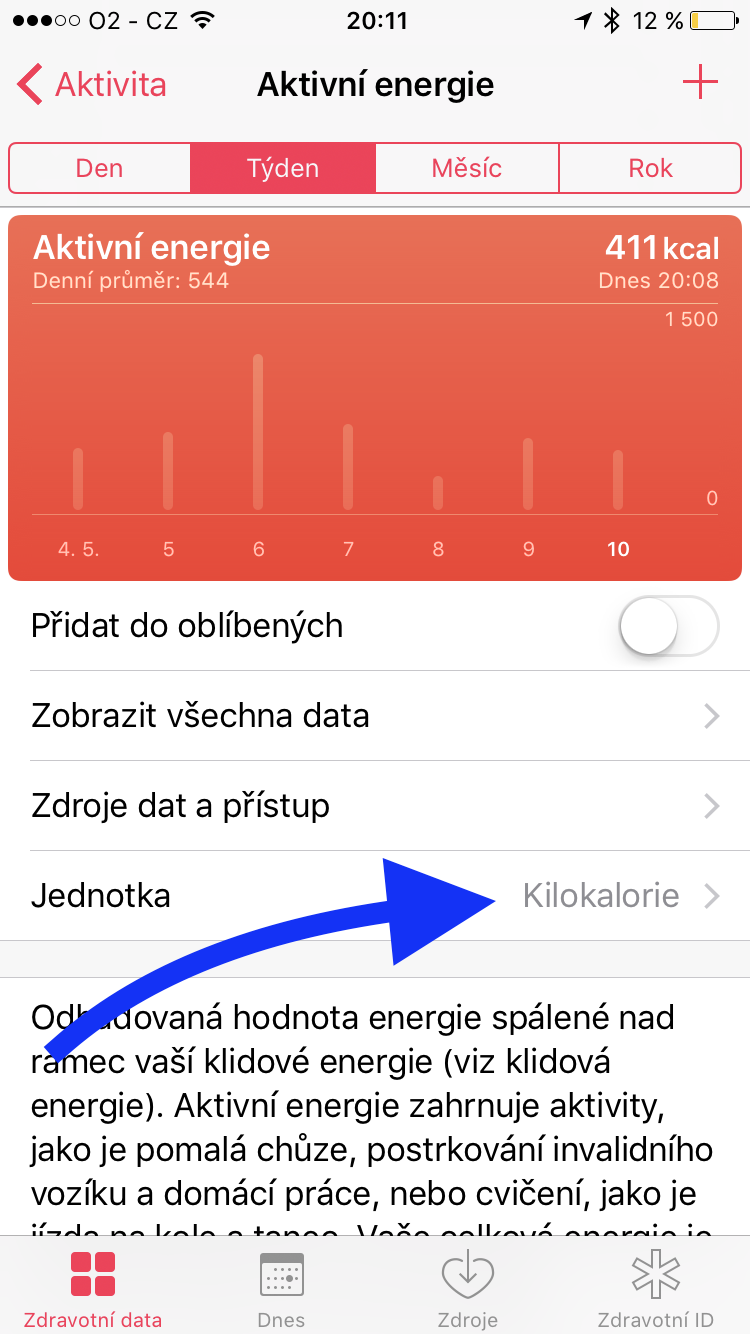Add a new data entry with plus
Image resolution: width=750 pixels, height=1334 pixels.
pyautogui.click(x=700, y=83)
